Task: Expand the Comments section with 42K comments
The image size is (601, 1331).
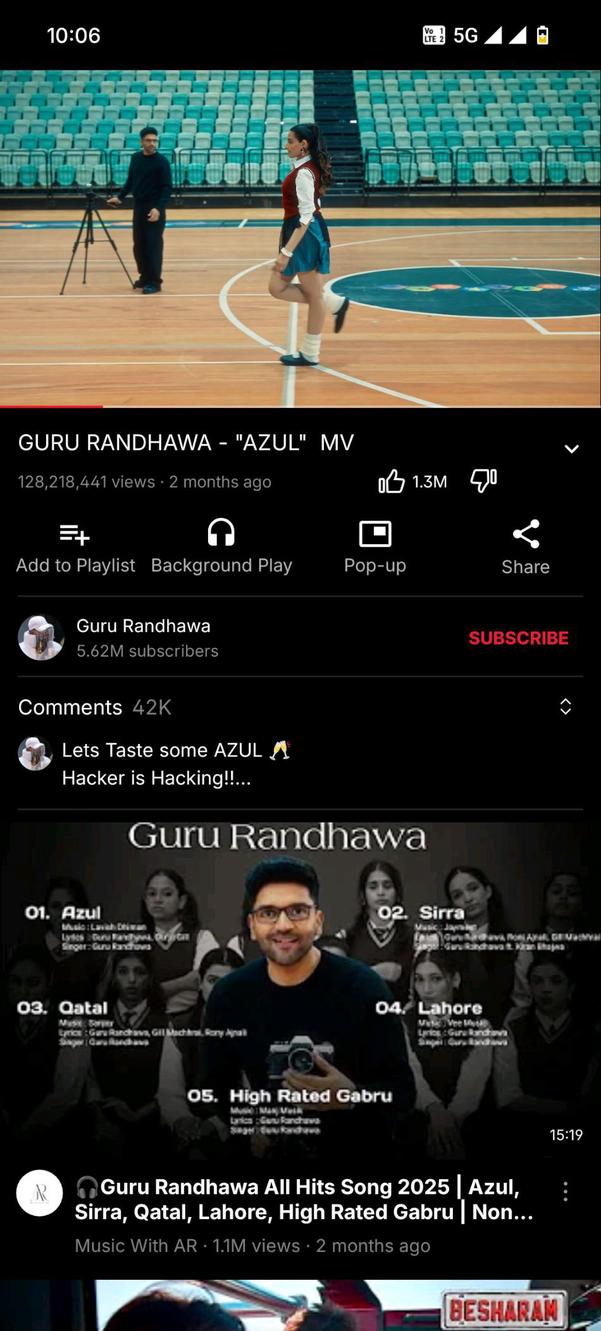Action: click(x=565, y=707)
